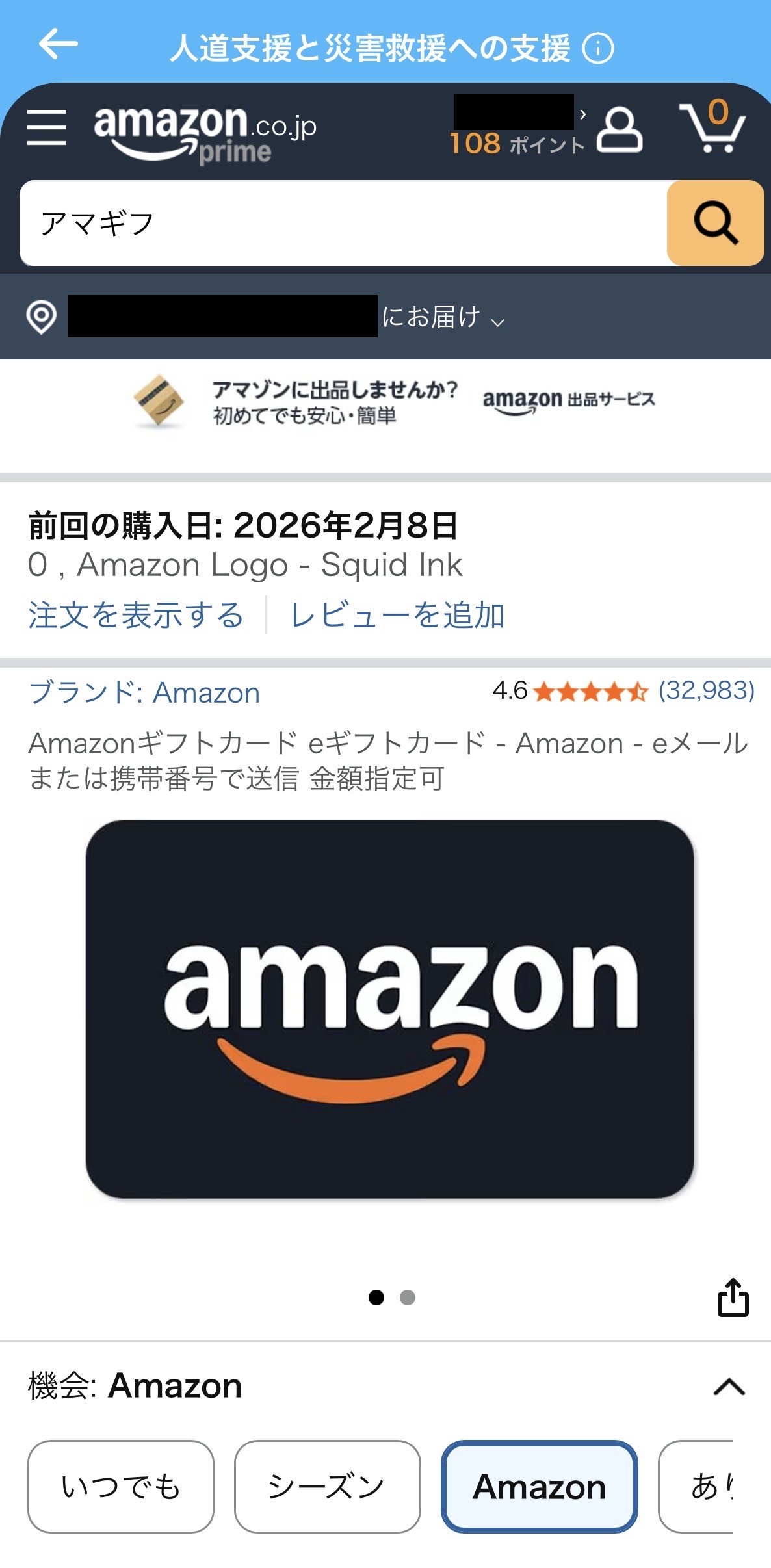
Task: Open the info icon beside the banner title
Action: 597,49
